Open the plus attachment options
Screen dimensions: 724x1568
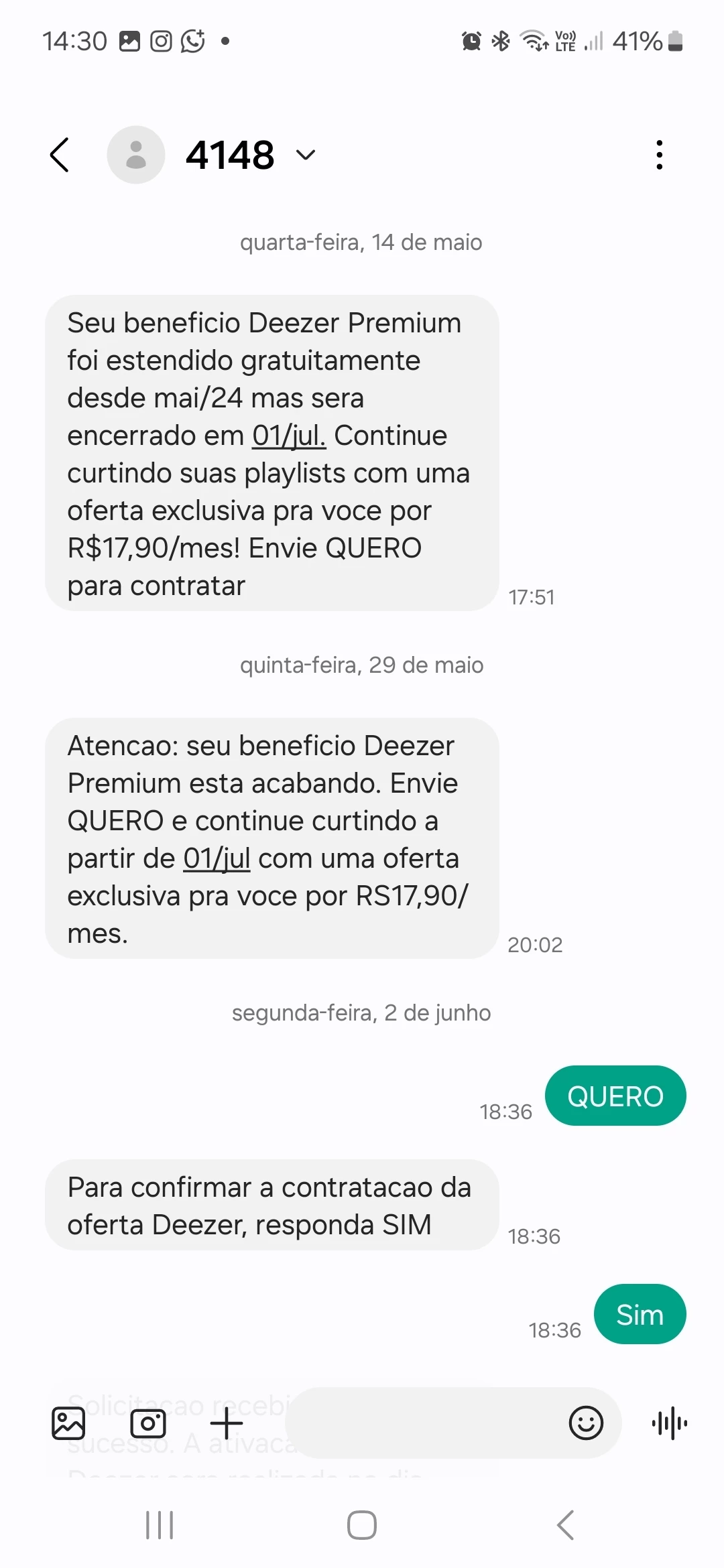coord(227,1423)
